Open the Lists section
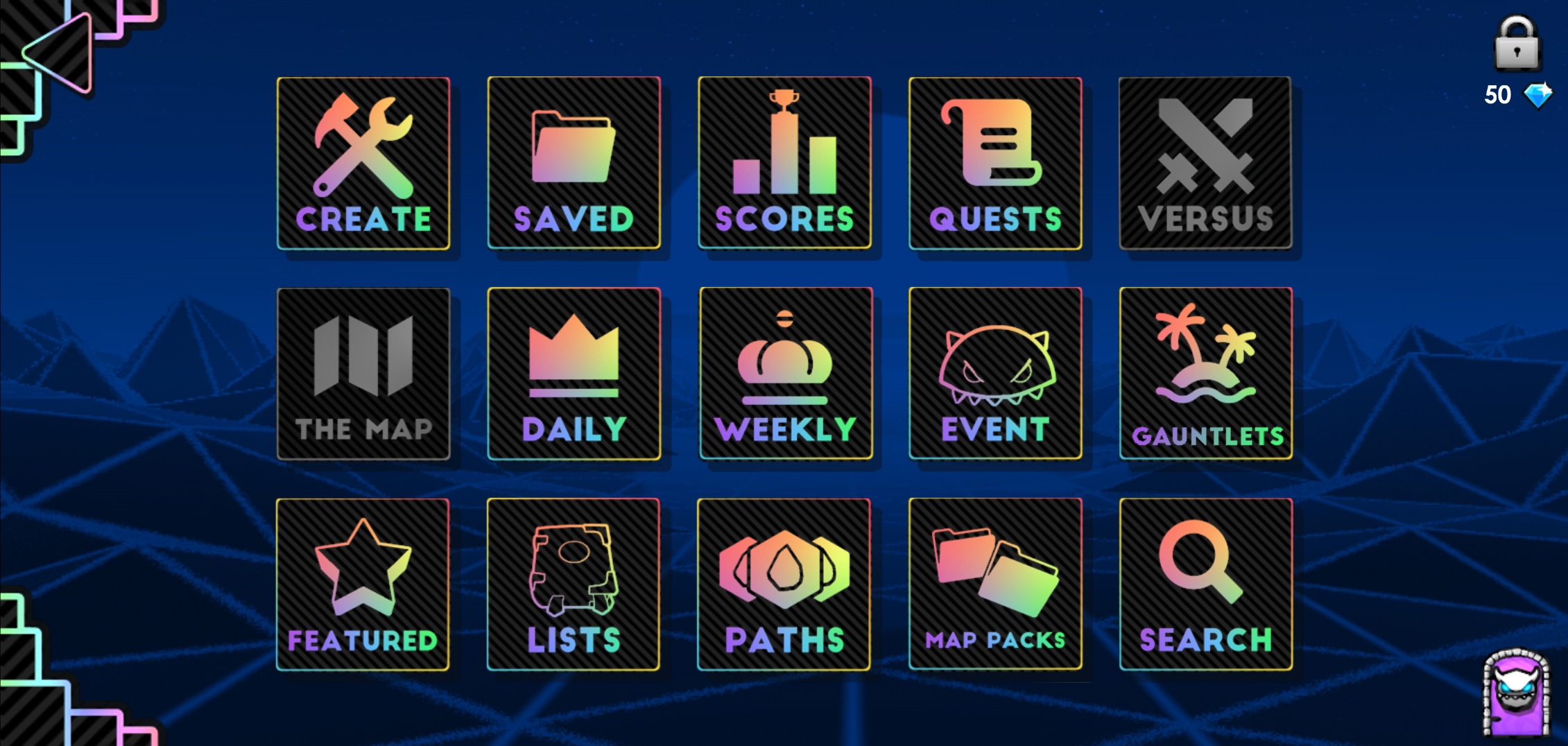This screenshot has width=1568, height=746. 574,584
